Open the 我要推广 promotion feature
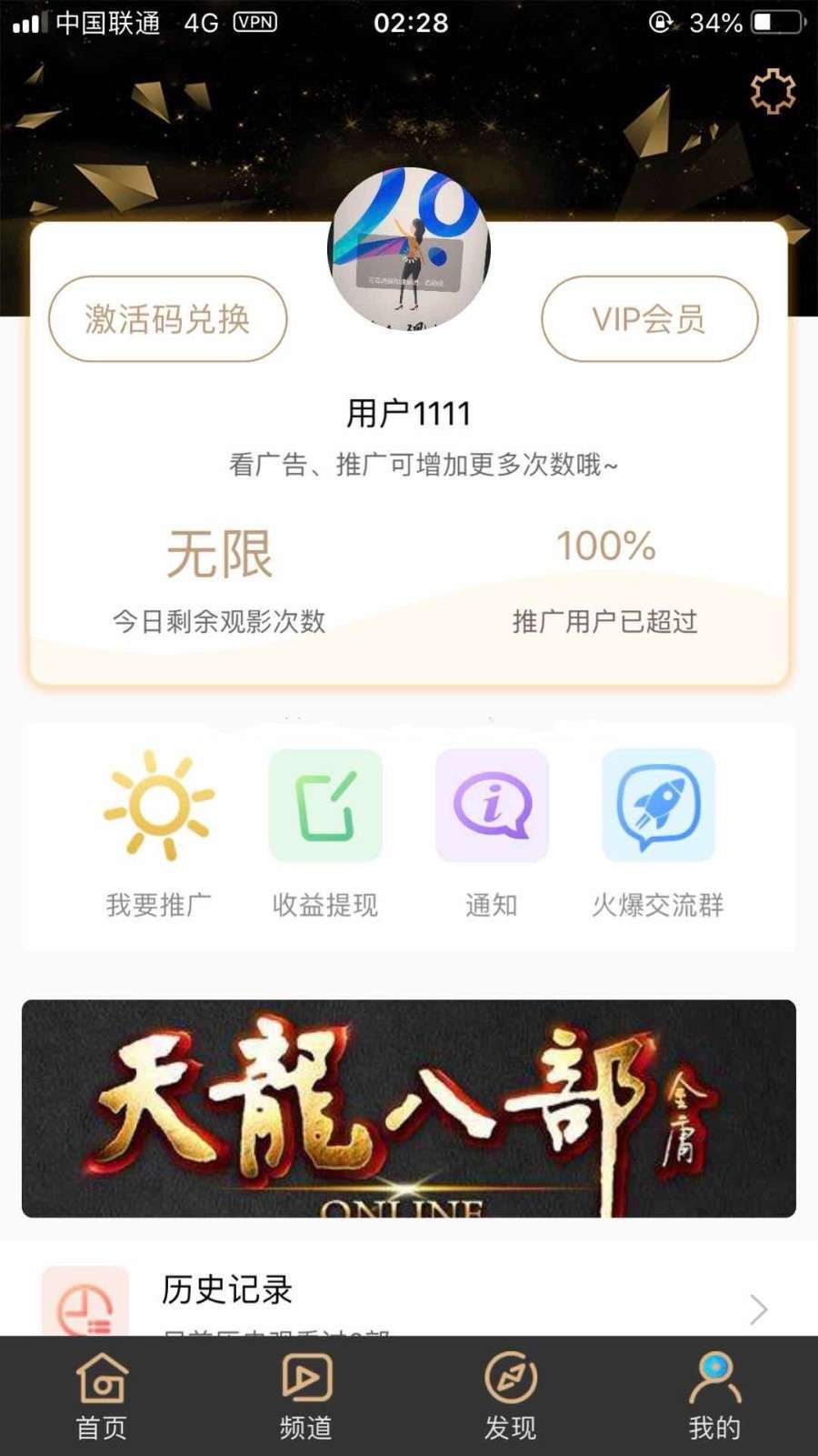The height and width of the screenshot is (1456, 818). click(x=159, y=807)
